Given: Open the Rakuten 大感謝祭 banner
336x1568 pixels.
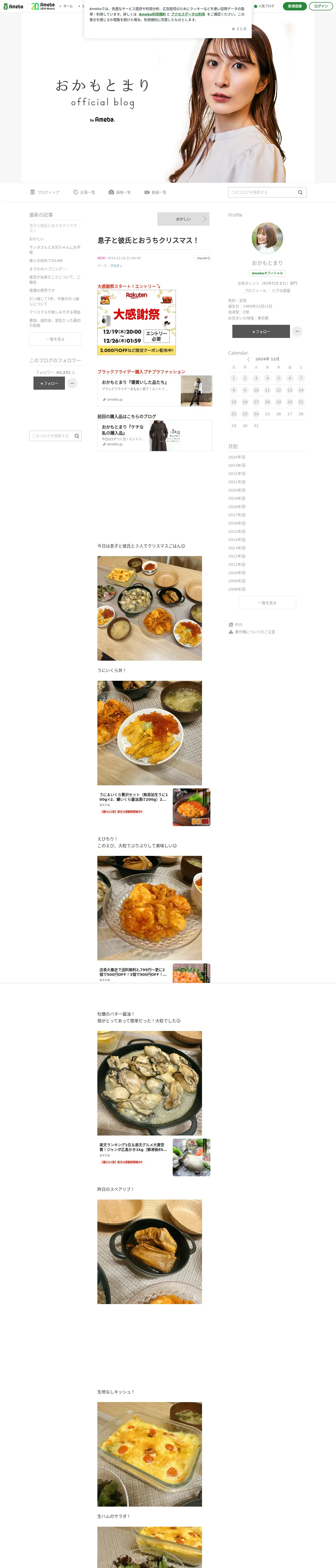Looking at the screenshot, I should pyautogui.click(x=137, y=322).
